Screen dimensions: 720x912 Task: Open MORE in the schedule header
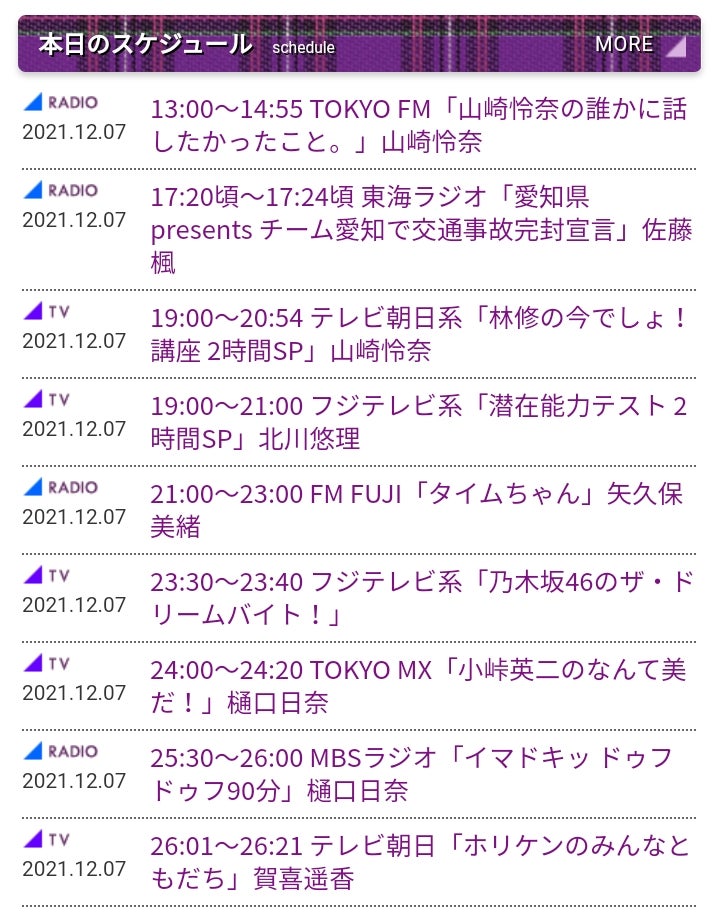click(640, 45)
